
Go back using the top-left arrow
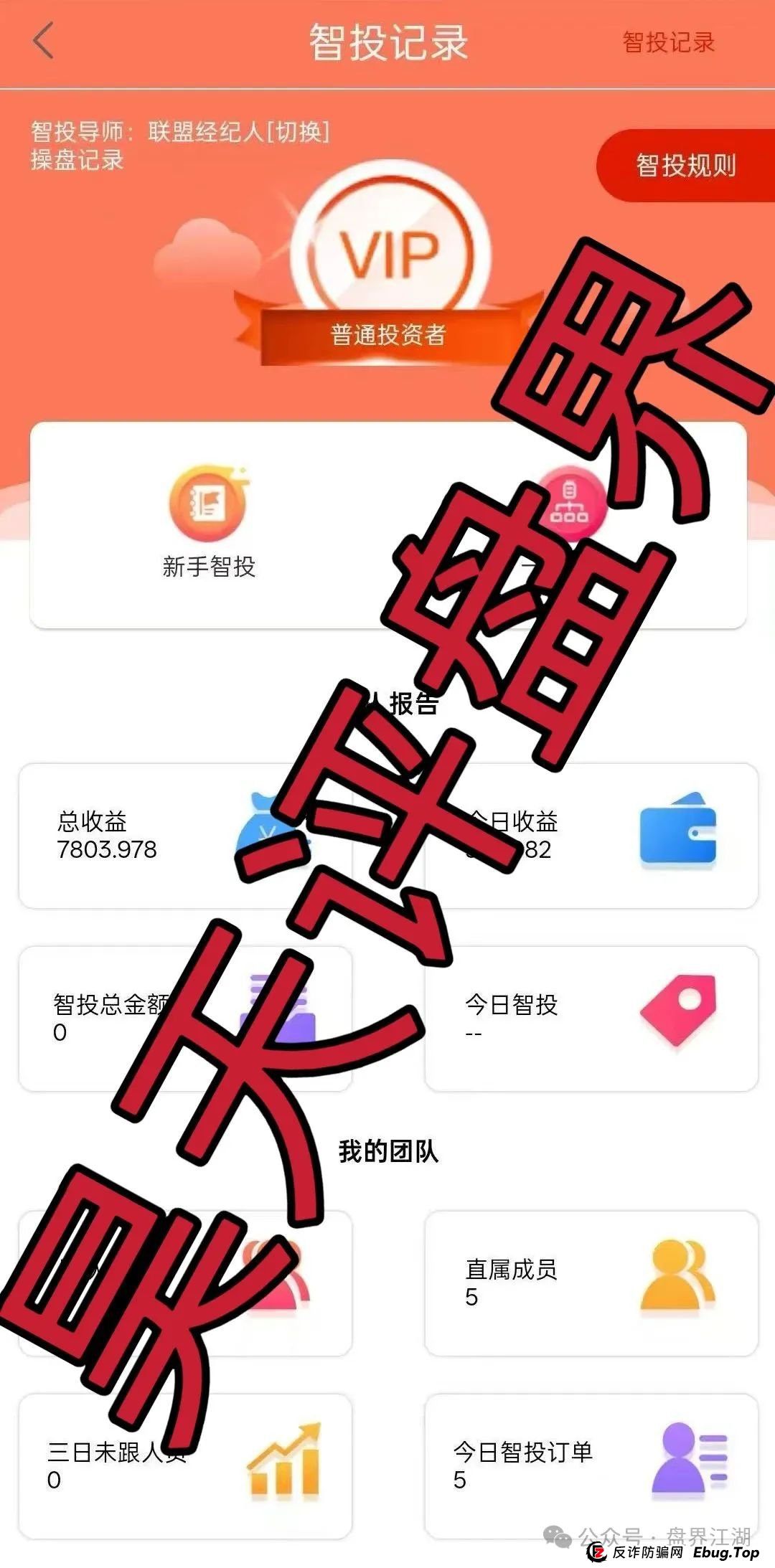click(x=43, y=41)
